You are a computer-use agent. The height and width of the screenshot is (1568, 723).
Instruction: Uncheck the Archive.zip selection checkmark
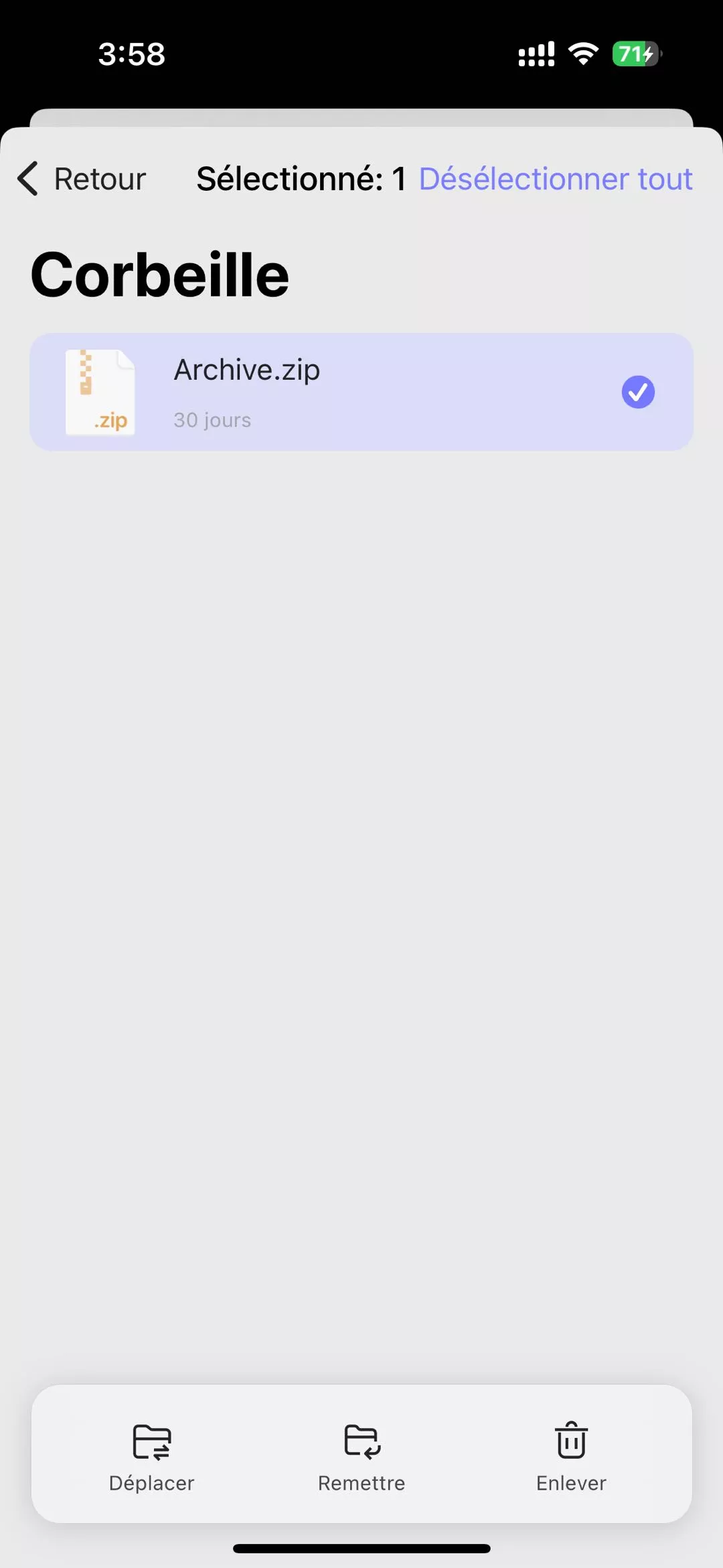637,392
